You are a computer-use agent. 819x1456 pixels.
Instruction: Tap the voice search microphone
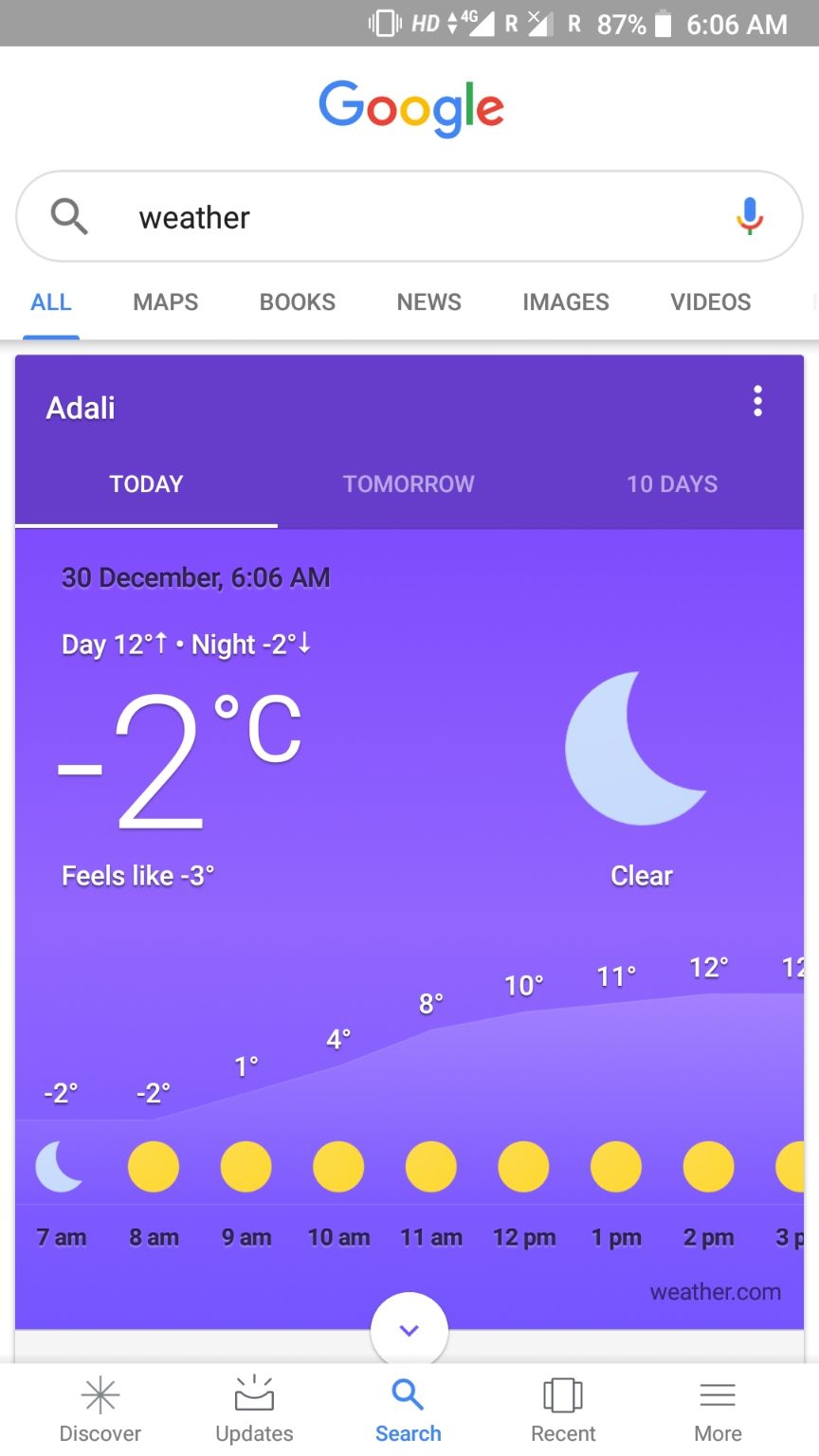[749, 216]
